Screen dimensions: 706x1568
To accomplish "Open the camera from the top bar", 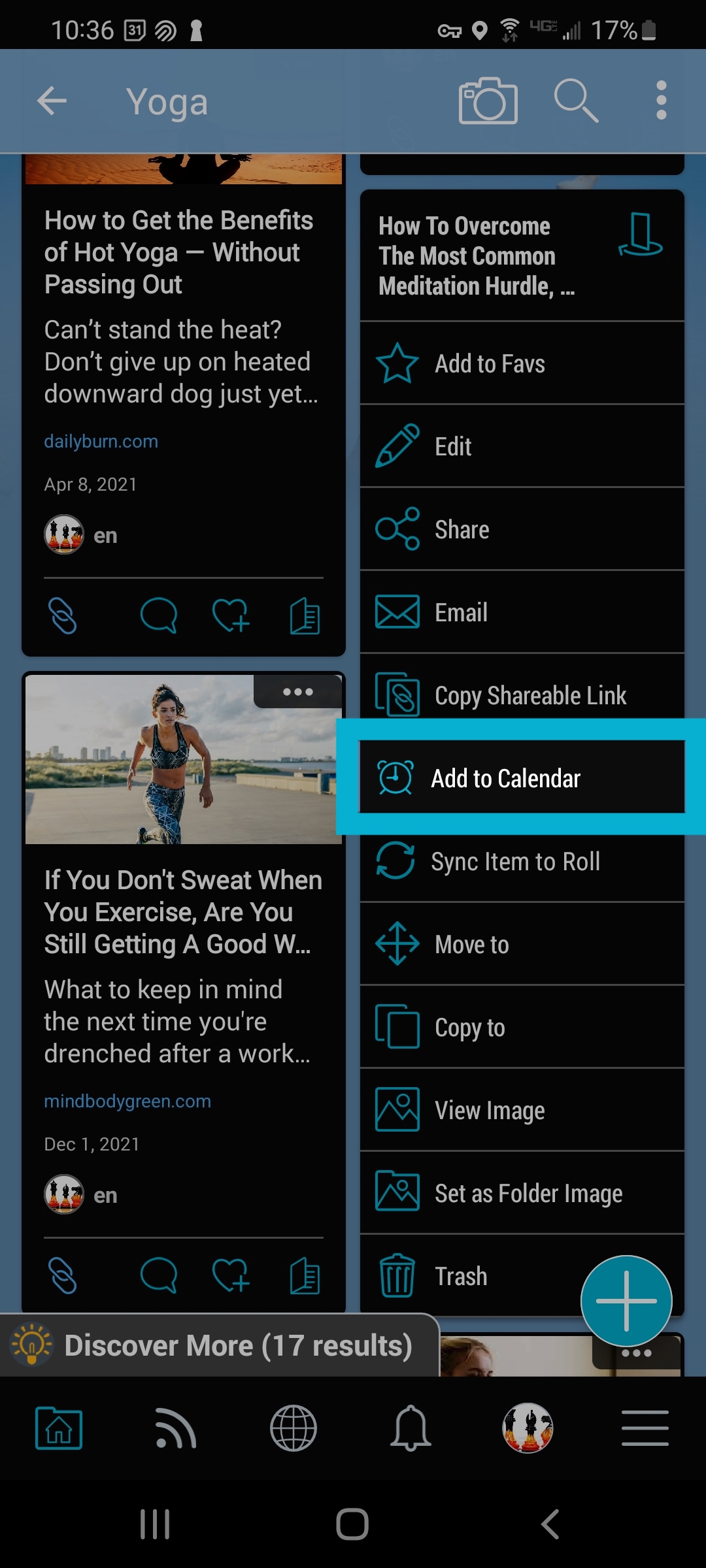I will point(488,101).
